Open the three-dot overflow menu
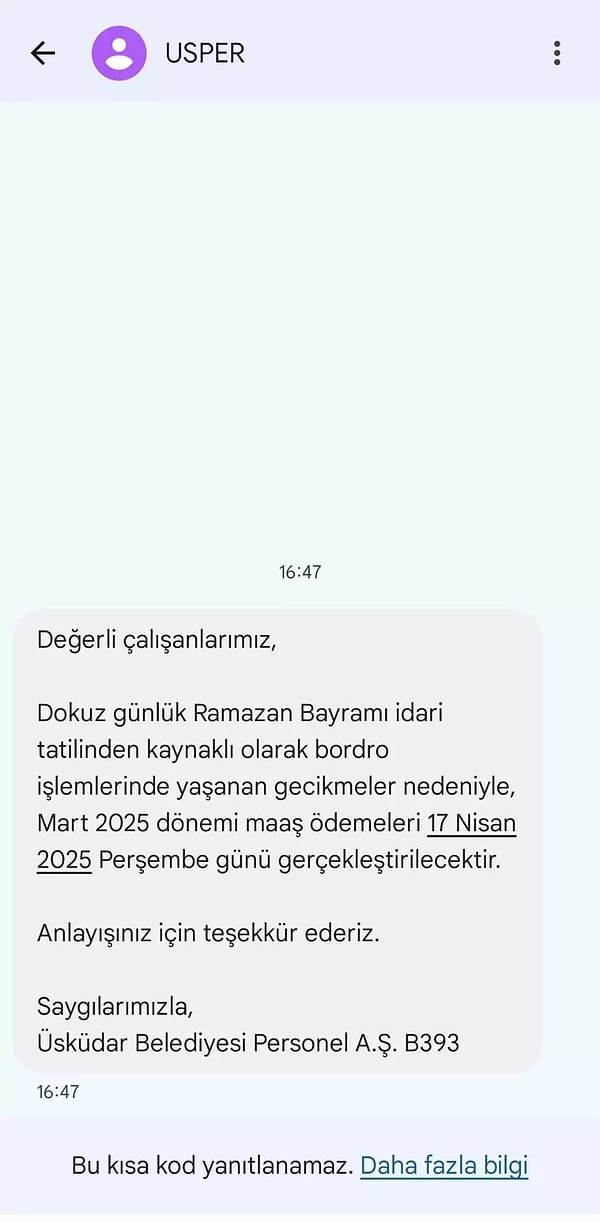The width and height of the screenshot is (600, 1222). coord(557,53)
